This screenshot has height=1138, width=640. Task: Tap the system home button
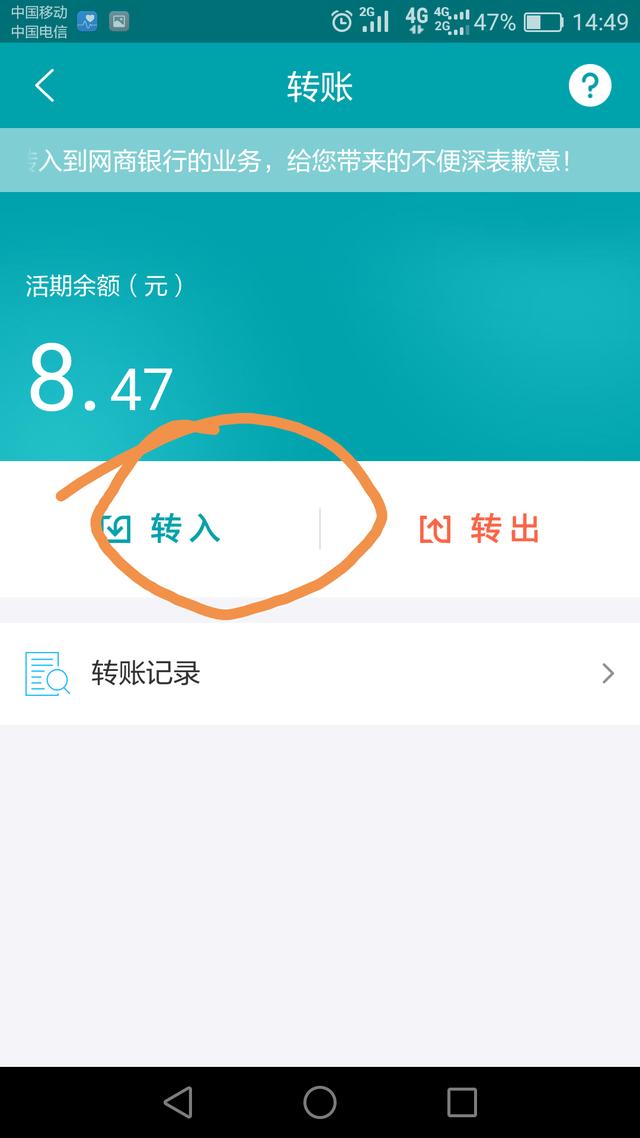[x=320, y=1102]
